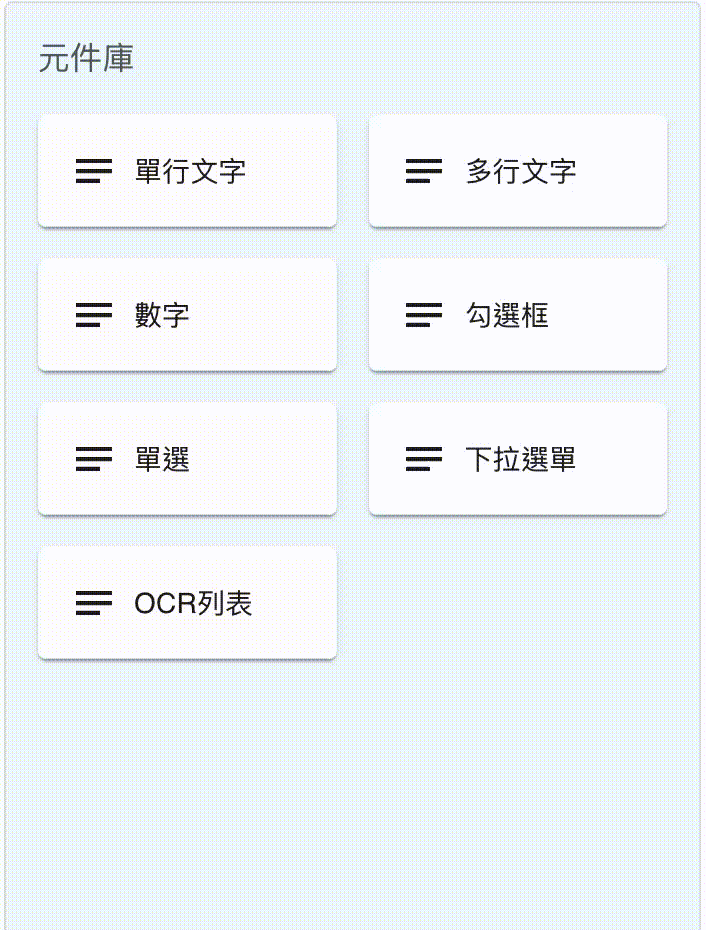706x930 pixels.
Task: Pick the 勾選框 component card
Action: pos(518,315)
